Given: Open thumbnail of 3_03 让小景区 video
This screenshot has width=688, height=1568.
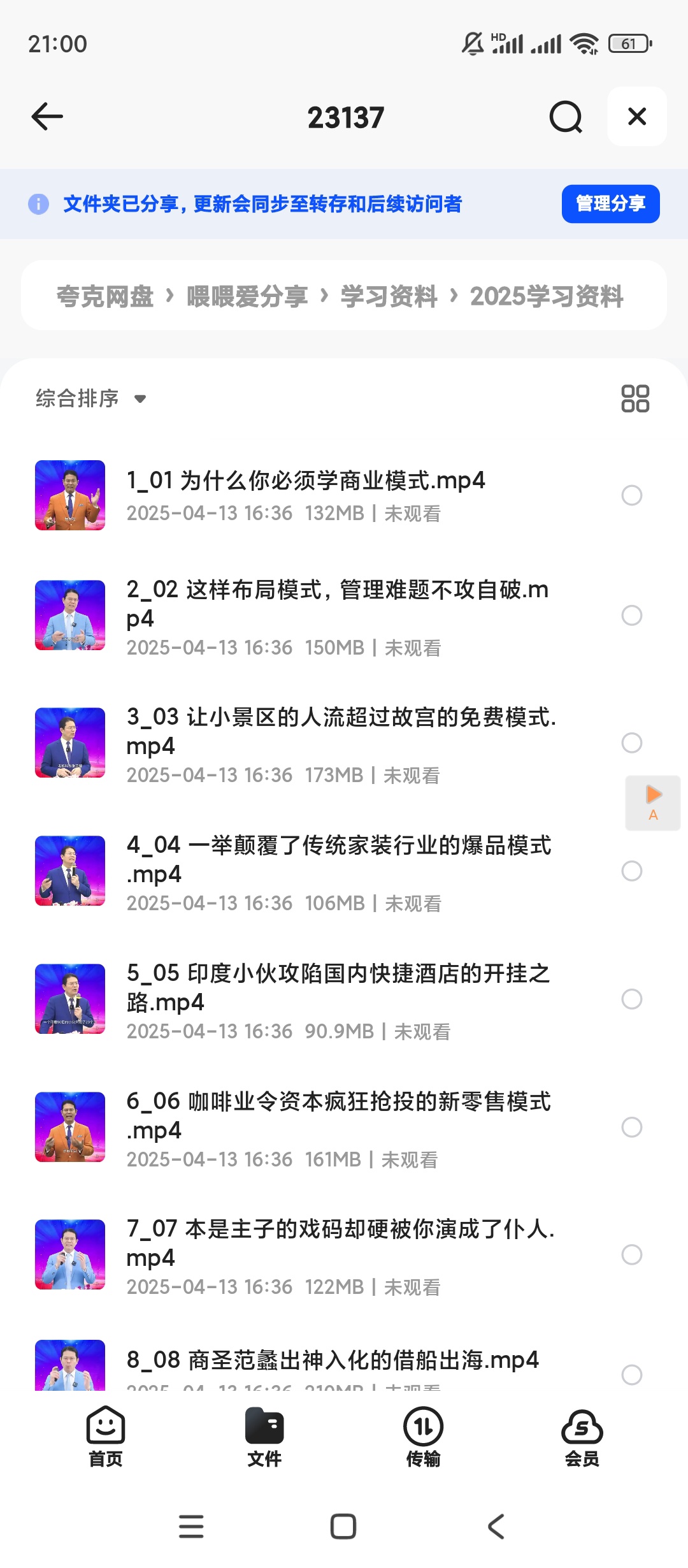Looking at the screenshot, I should click(69, 741).
